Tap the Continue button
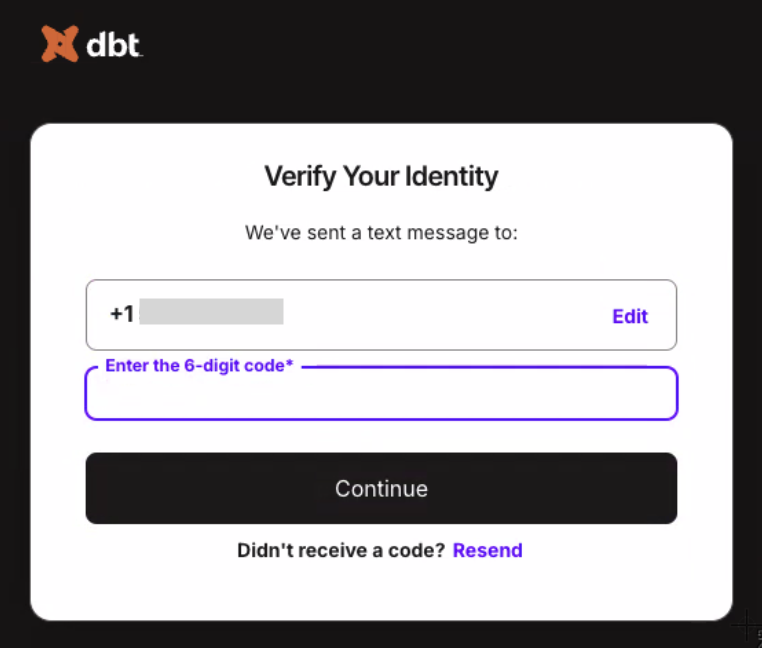Viewport: 762px width, 648px height. click(381, 488)
